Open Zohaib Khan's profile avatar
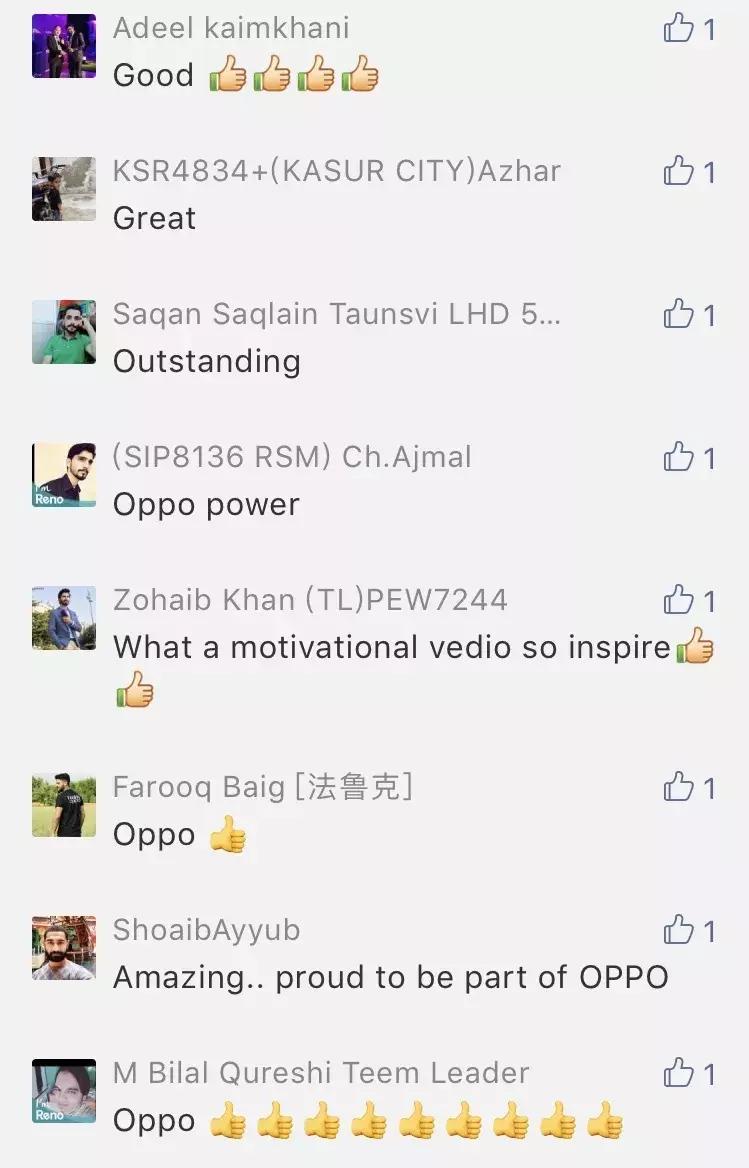Viewport: 749px width, 1168px height. click(64, 618)
